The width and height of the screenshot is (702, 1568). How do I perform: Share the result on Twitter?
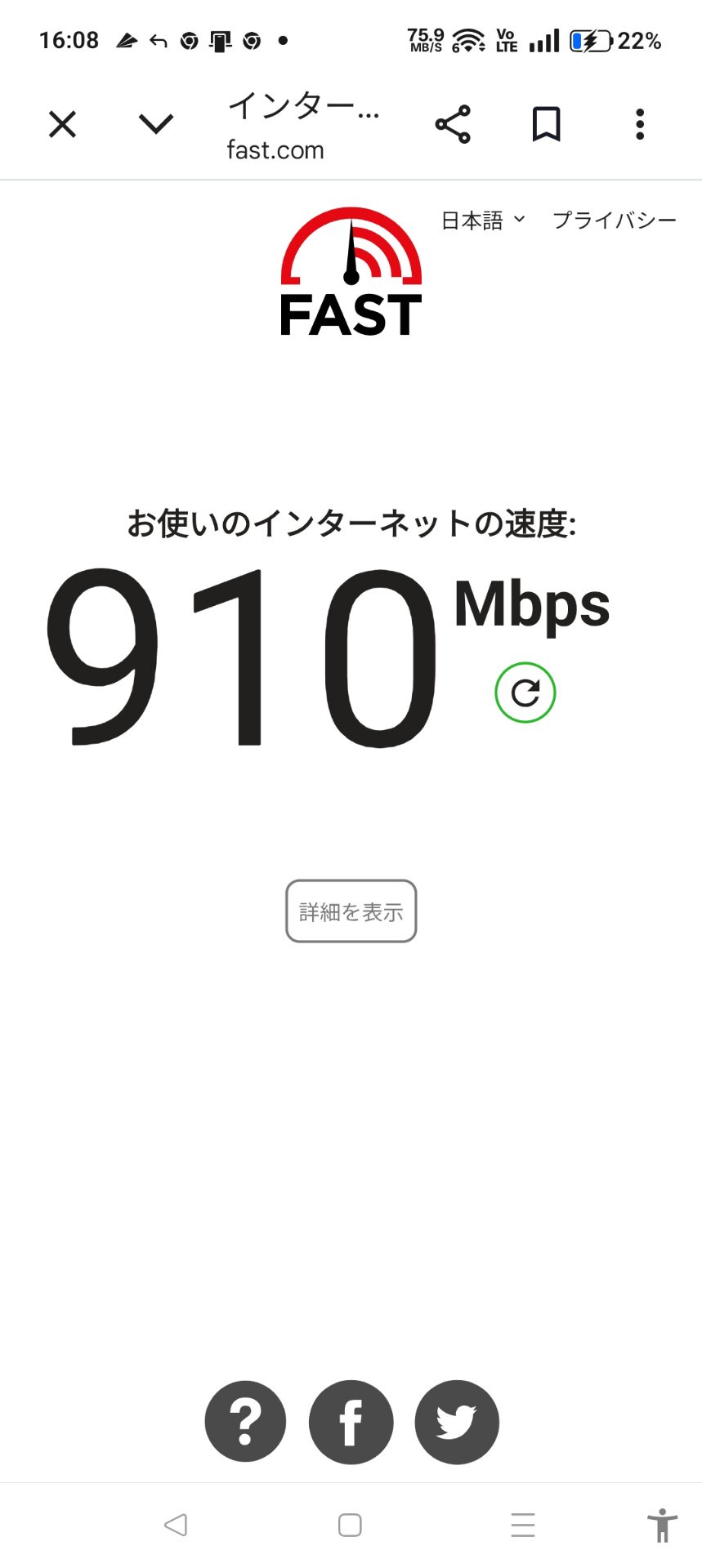(456, 1422)
